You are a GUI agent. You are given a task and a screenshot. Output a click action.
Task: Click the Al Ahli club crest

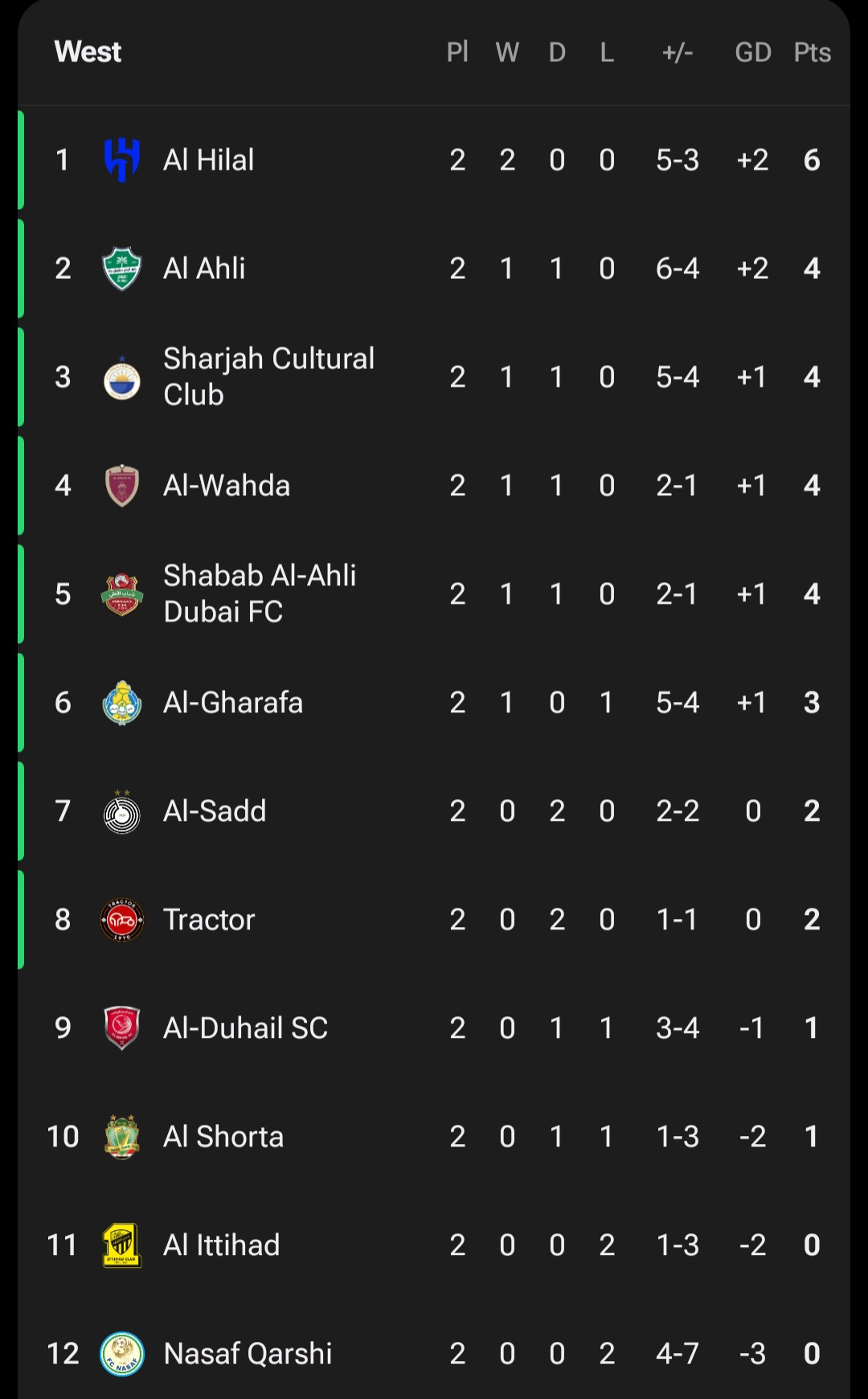pyautogui.click(x=122, y=268)
